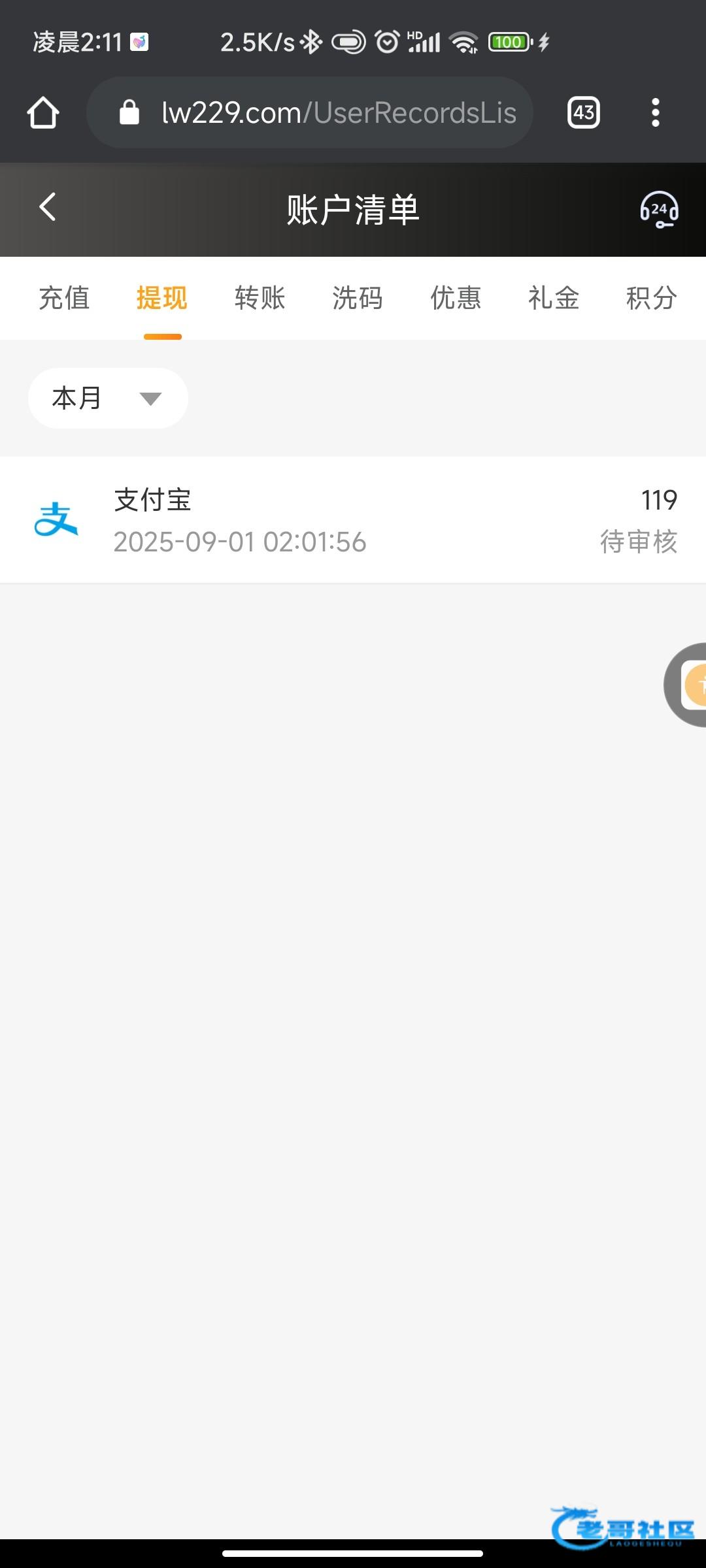Open the browser overflow menu
The width and height of the screenshot is (706, 1568).
coord(656,112)
